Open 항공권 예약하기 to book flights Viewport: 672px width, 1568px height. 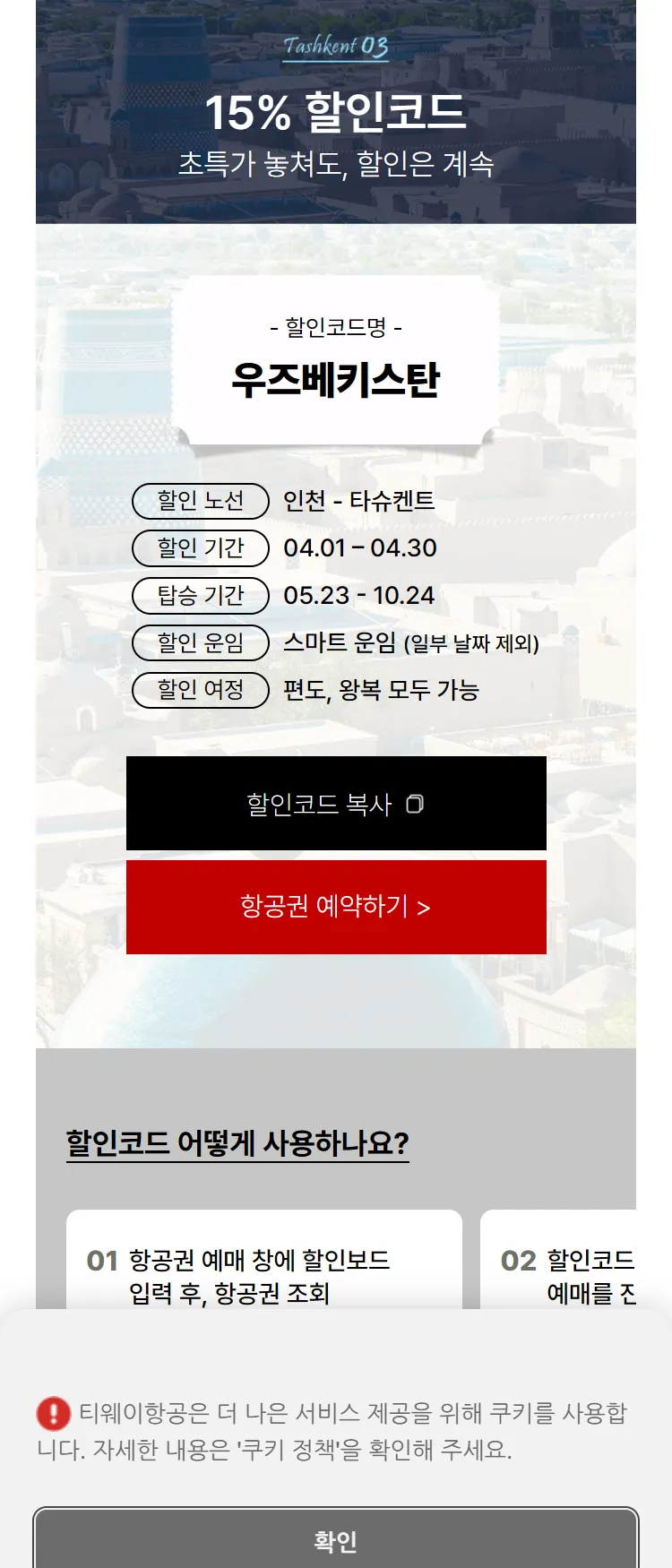click(x=336, y=907)
